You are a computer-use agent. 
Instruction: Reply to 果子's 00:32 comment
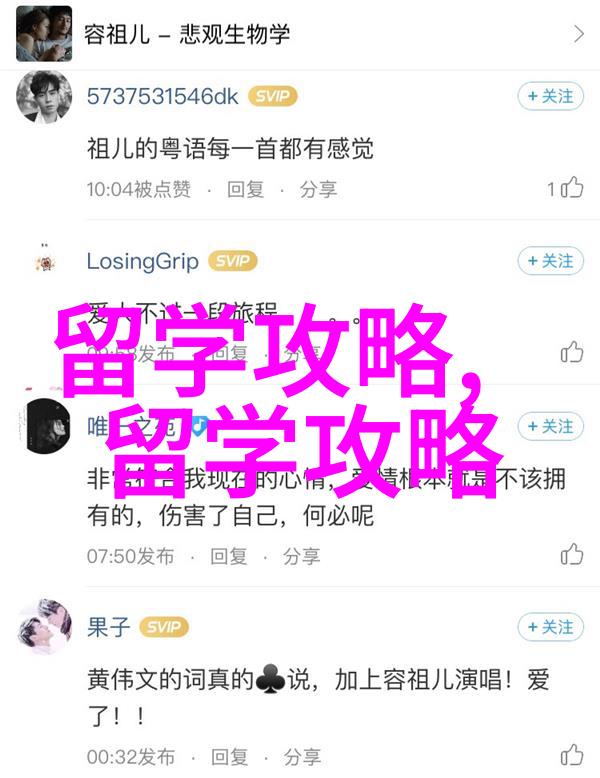pyautogui.click(x=228, y=755)
